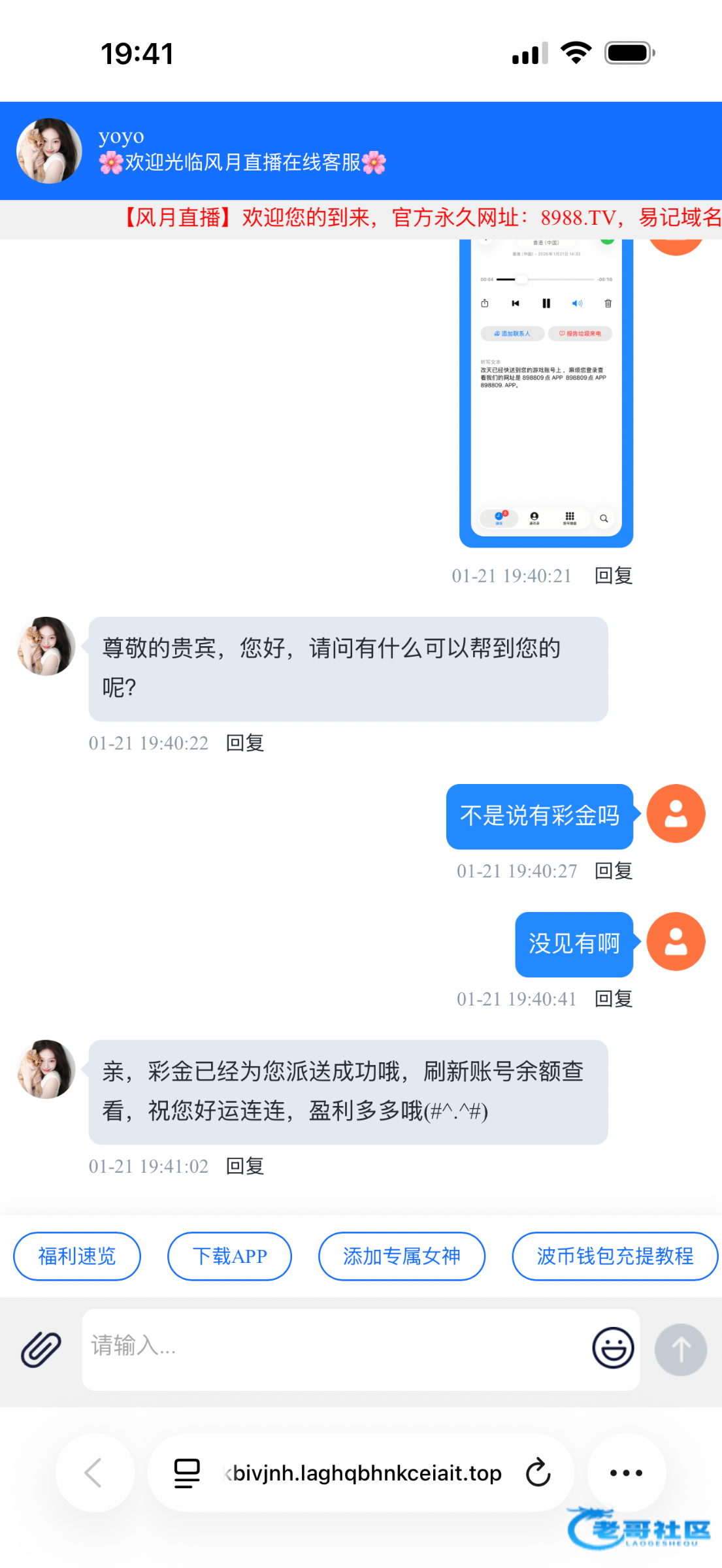
Task: Open the page tools icon in address bar
Action: coord(187,1473)
